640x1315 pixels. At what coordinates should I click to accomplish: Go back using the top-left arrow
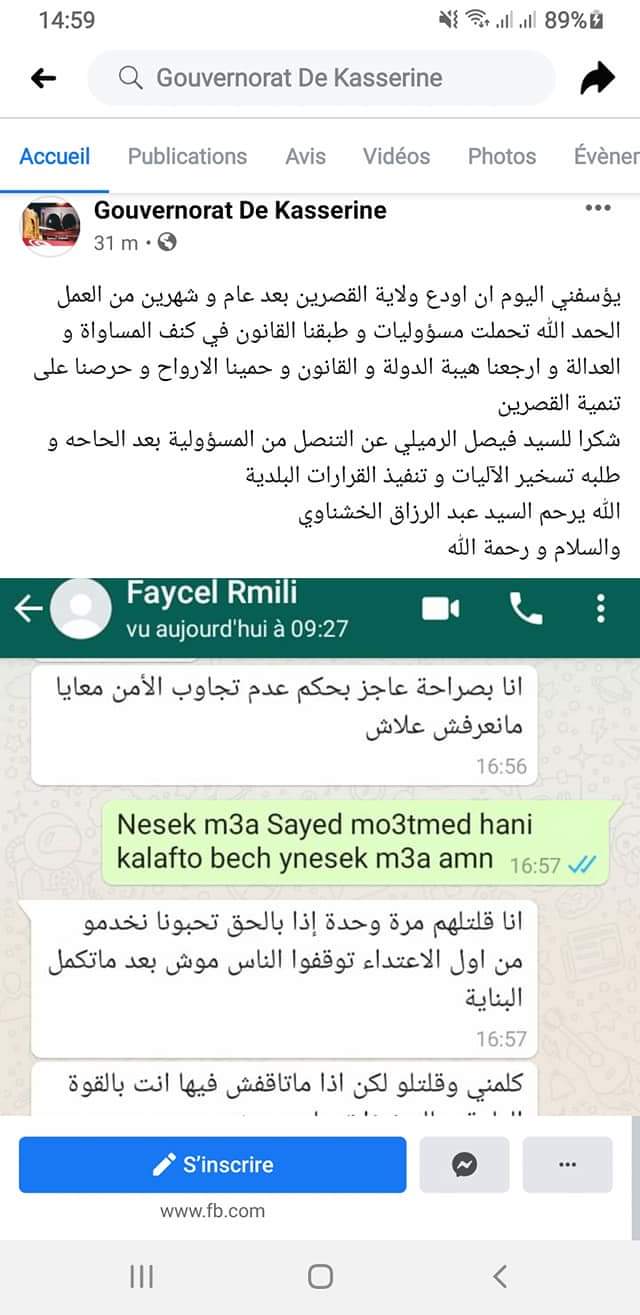(43, 78)
